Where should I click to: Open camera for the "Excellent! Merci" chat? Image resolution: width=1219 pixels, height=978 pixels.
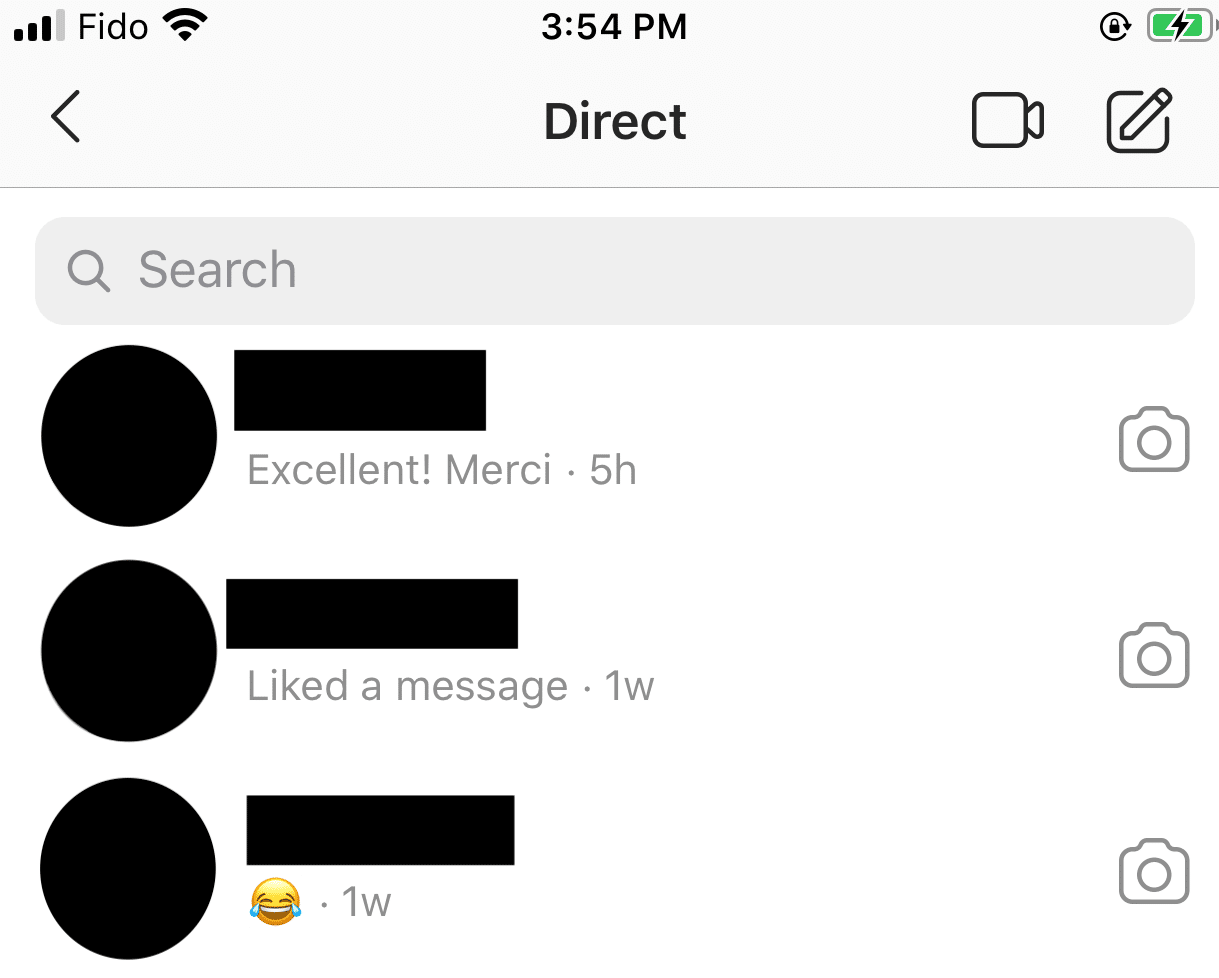[1153, 439]
